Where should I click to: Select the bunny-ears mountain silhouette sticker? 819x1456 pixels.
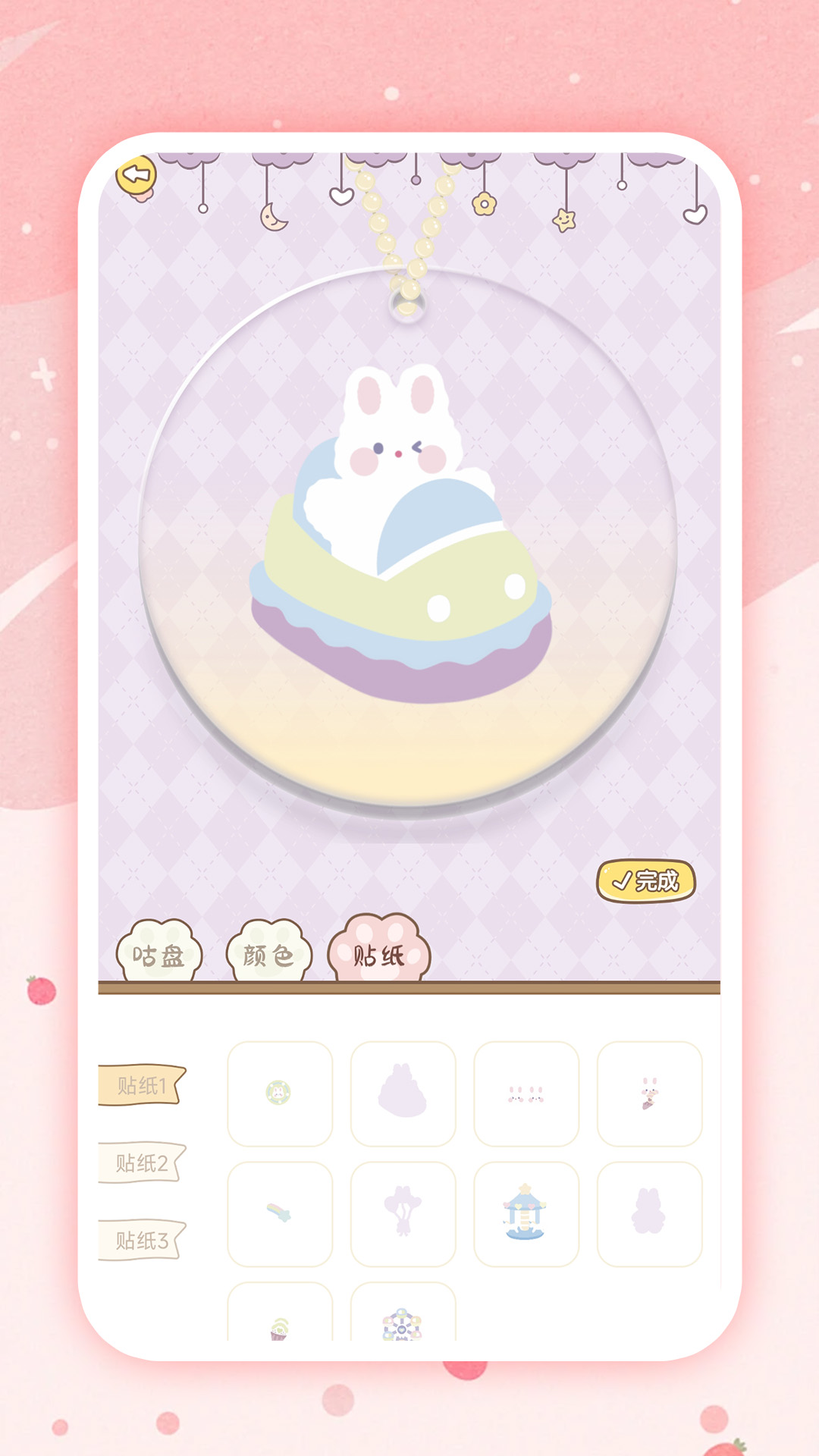tap(403, 1092)
